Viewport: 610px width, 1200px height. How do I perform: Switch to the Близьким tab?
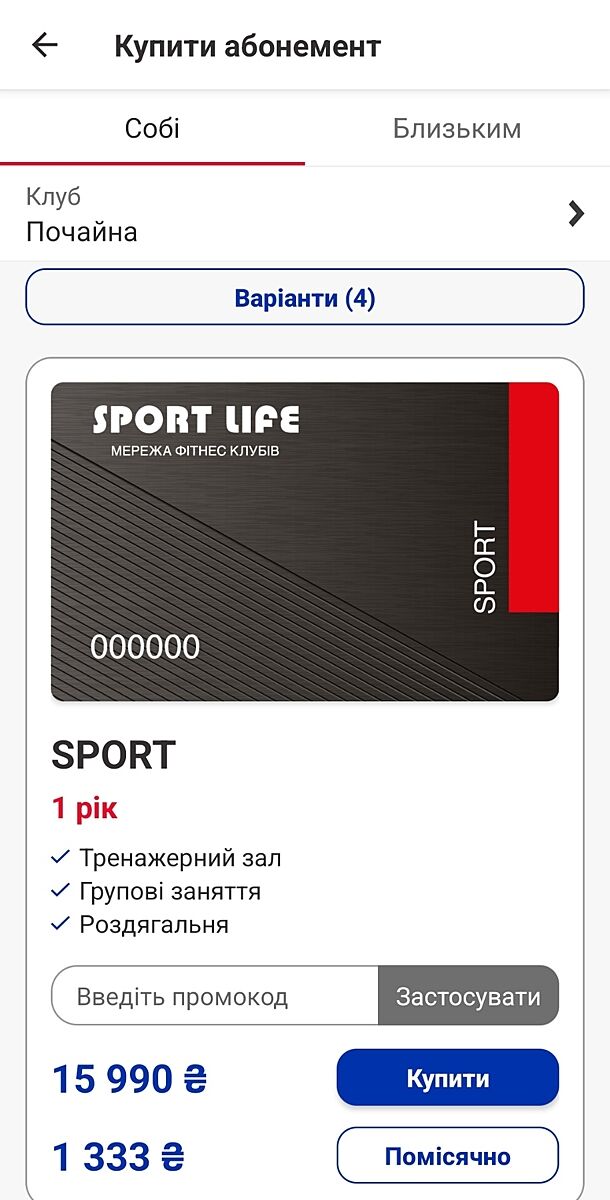pos(457,129)
